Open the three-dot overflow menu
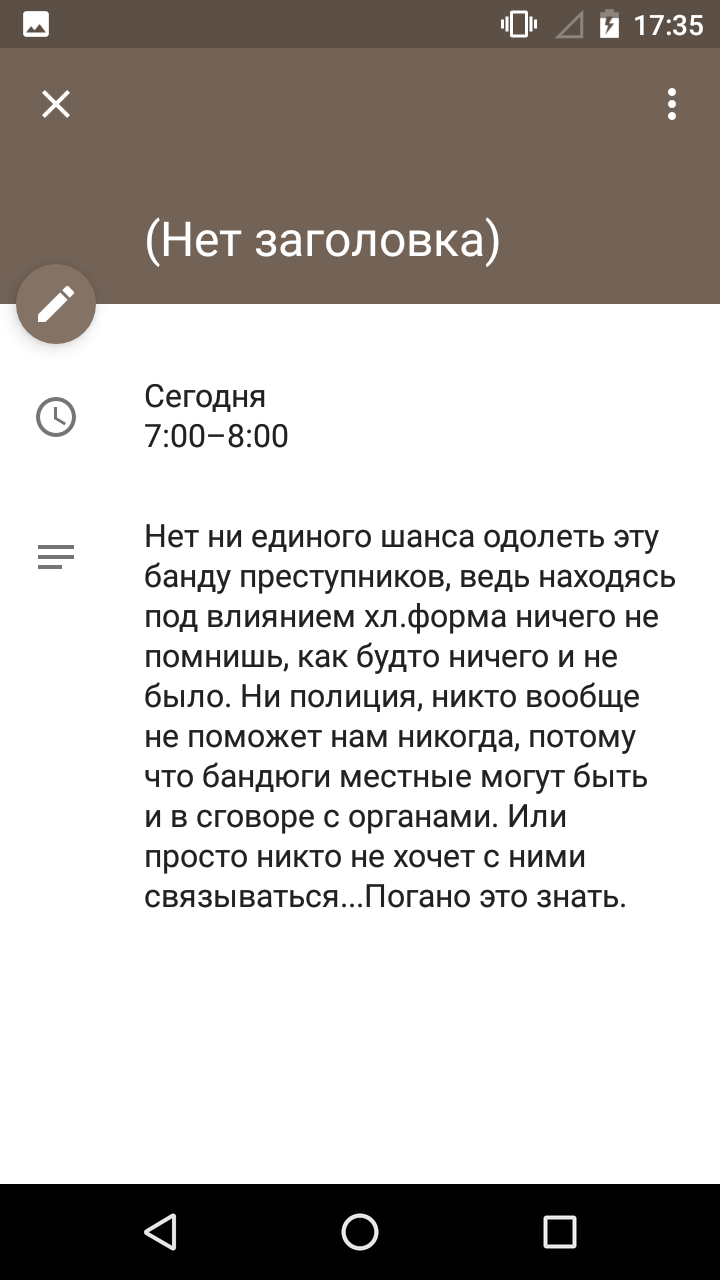The image size is (720, 1280). [x=672, y=104]
